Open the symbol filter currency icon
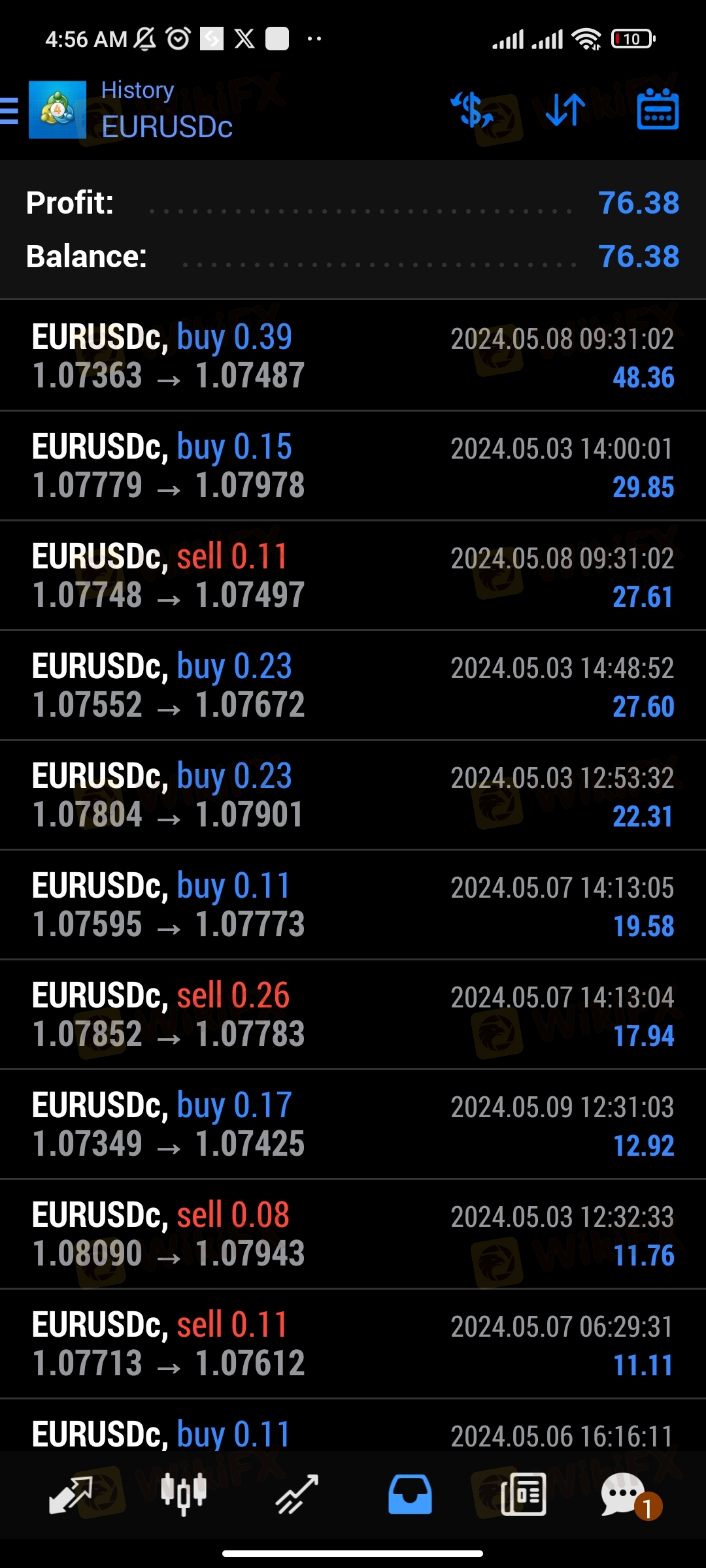Image resolution: width=706 pixels, height=1568 pixels. (x=473, y=110)
